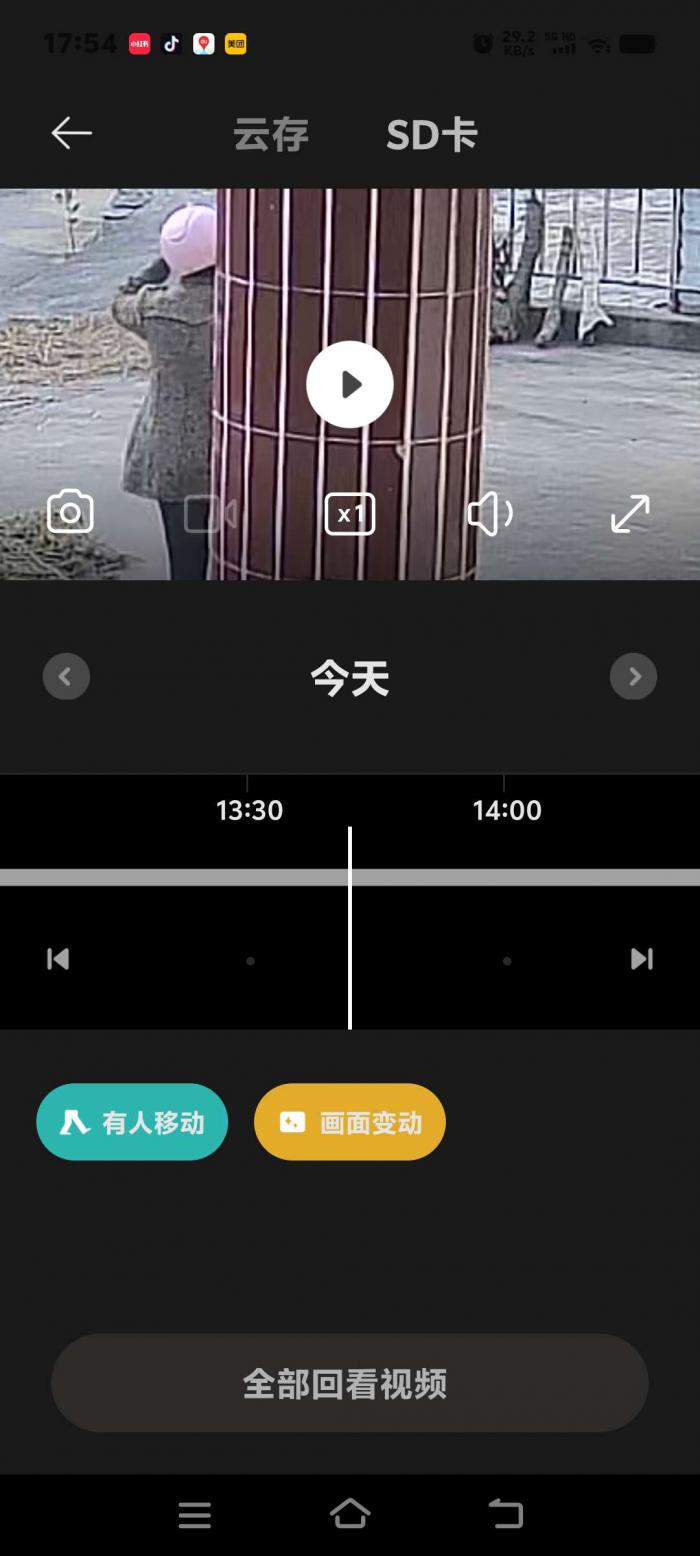
Task: Jump to the previous recording segment
Action: click(58, 959)
